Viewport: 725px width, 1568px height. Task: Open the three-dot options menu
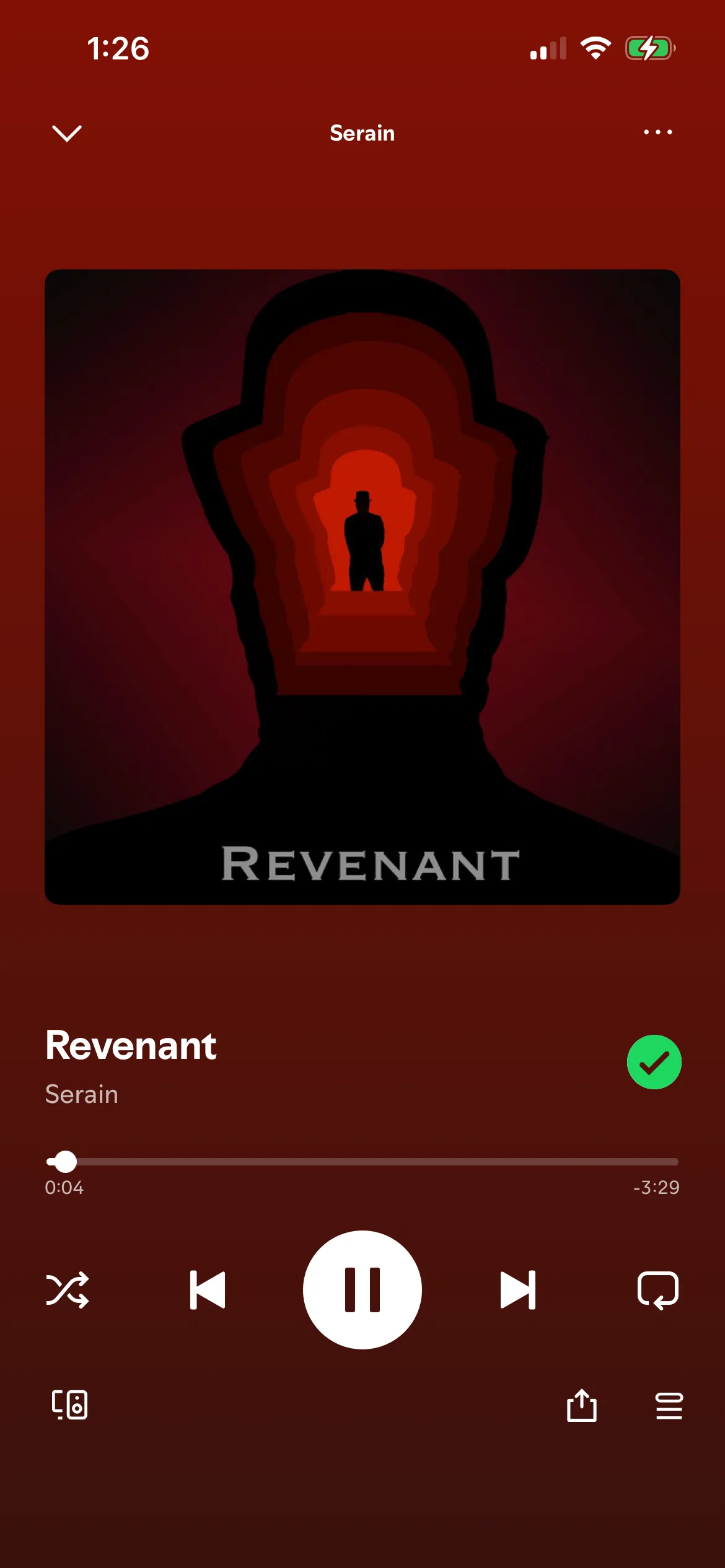click(657, 132)
